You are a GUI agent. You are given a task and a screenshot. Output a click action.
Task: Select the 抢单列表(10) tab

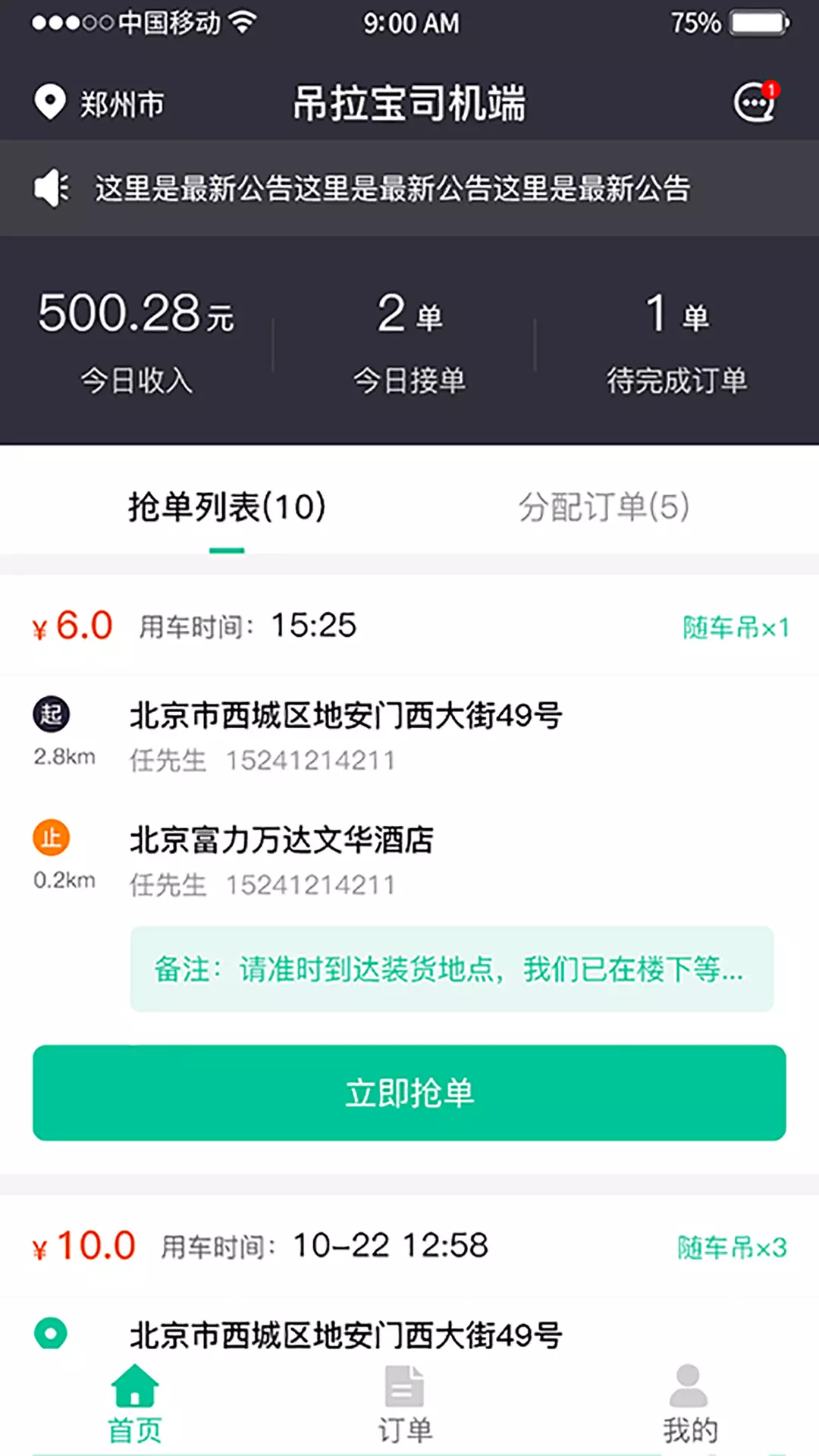pos(227,507)
